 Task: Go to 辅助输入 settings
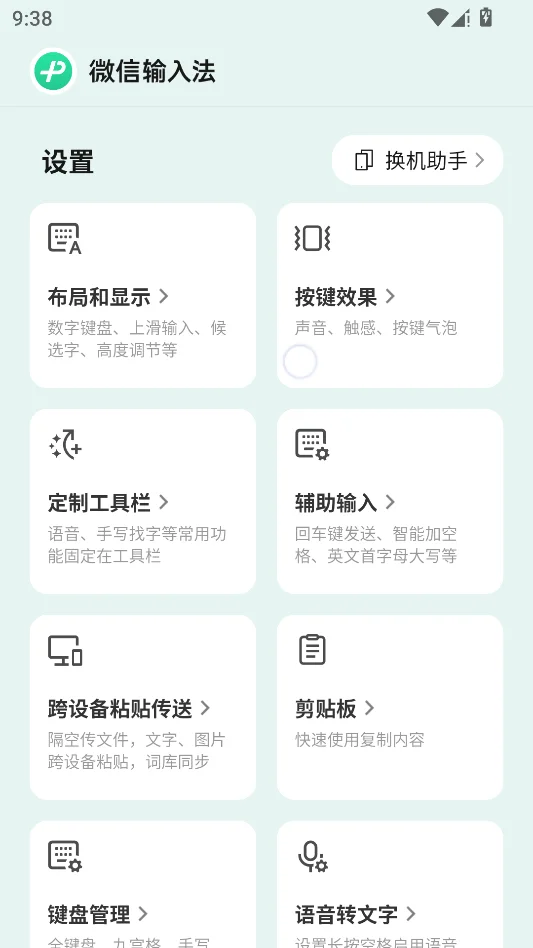390,501
